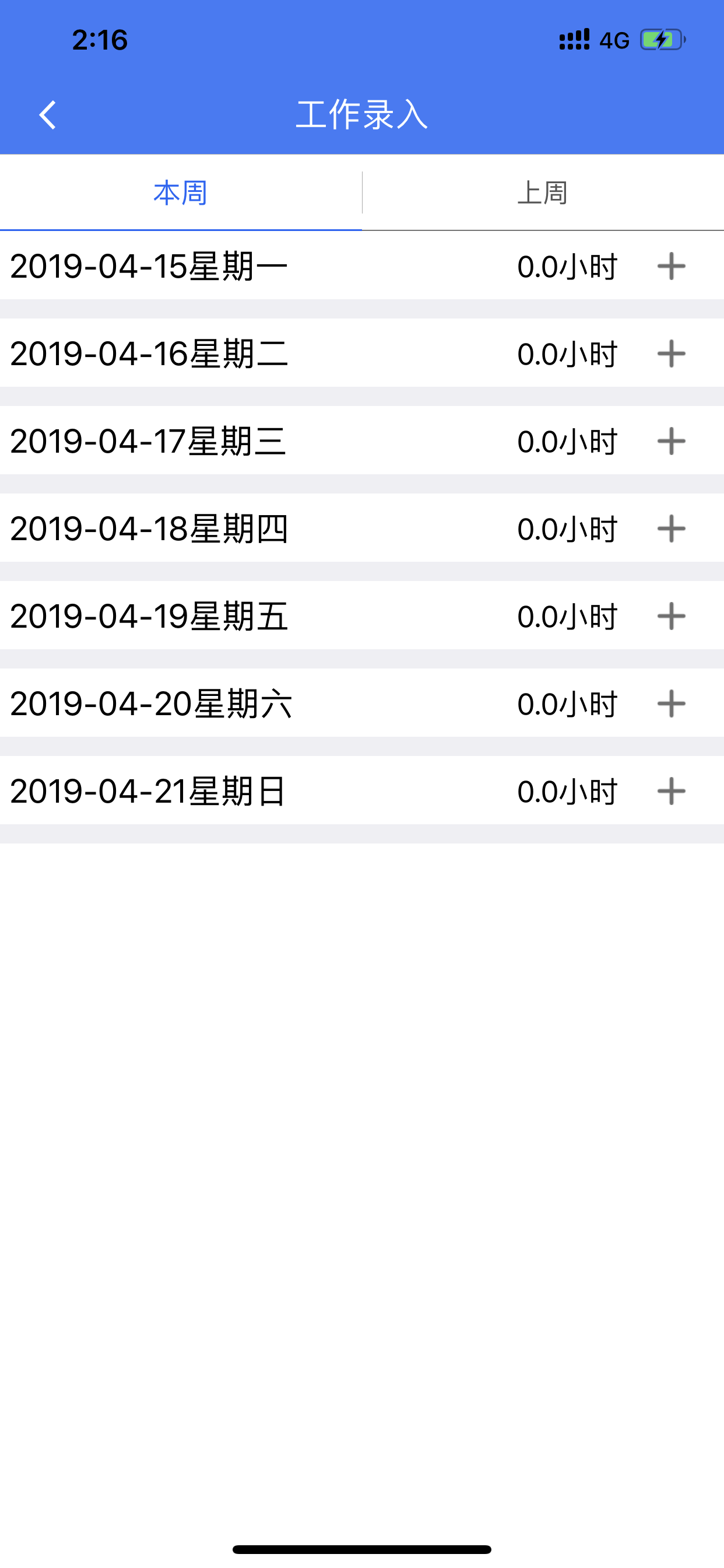Add work entry for 2019-04-20星期六

pyautogui.click(x=672, y=703)
